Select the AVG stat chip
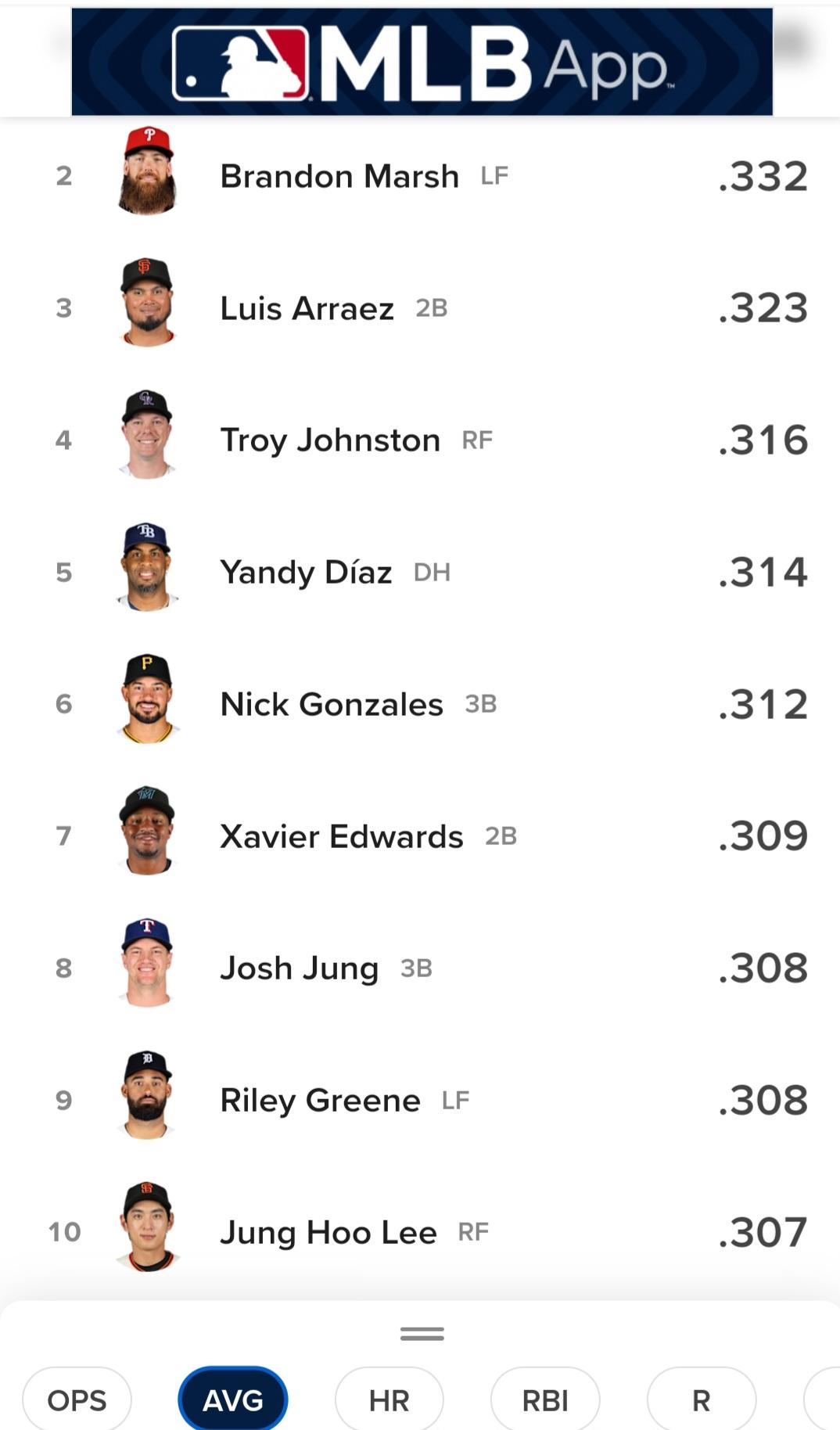The width and height of the screenshot is (840, 1430). pyautogui.click(x=233, y=1399)
